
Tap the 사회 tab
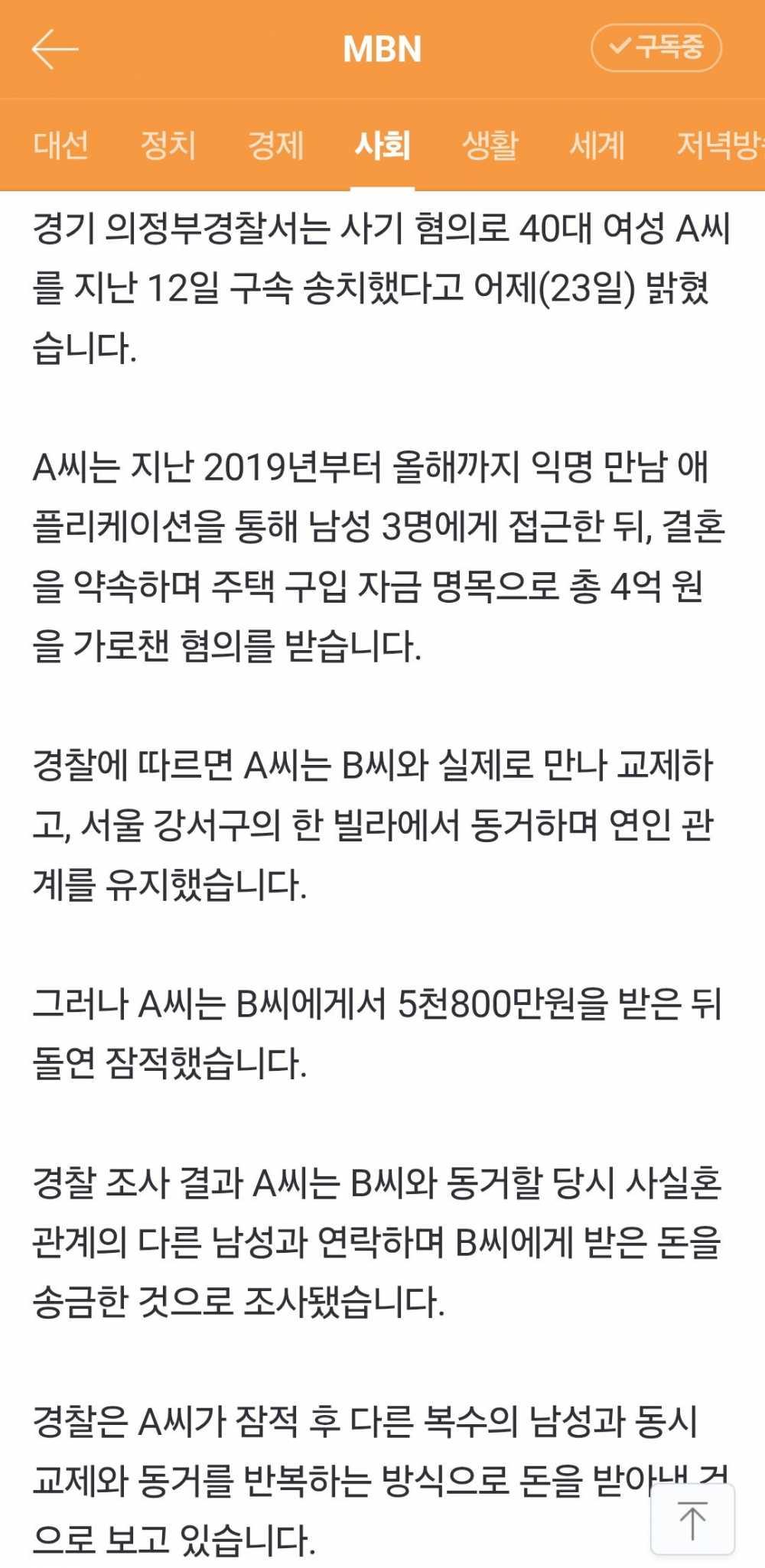click(x=382, y=145)
